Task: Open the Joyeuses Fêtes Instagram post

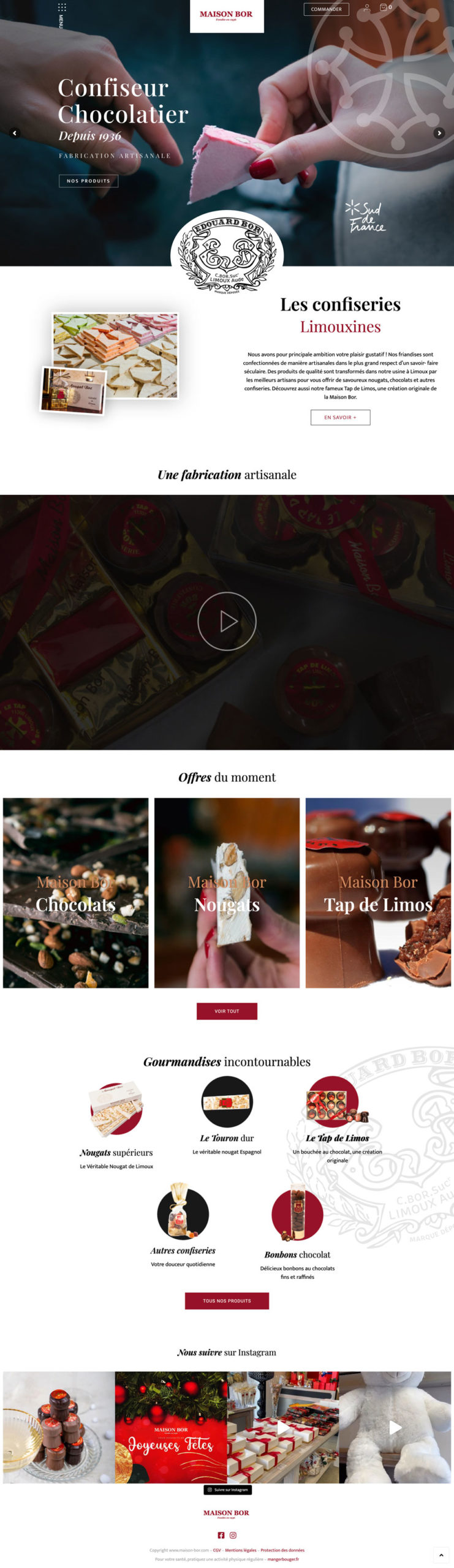Action: [171, 1428]
